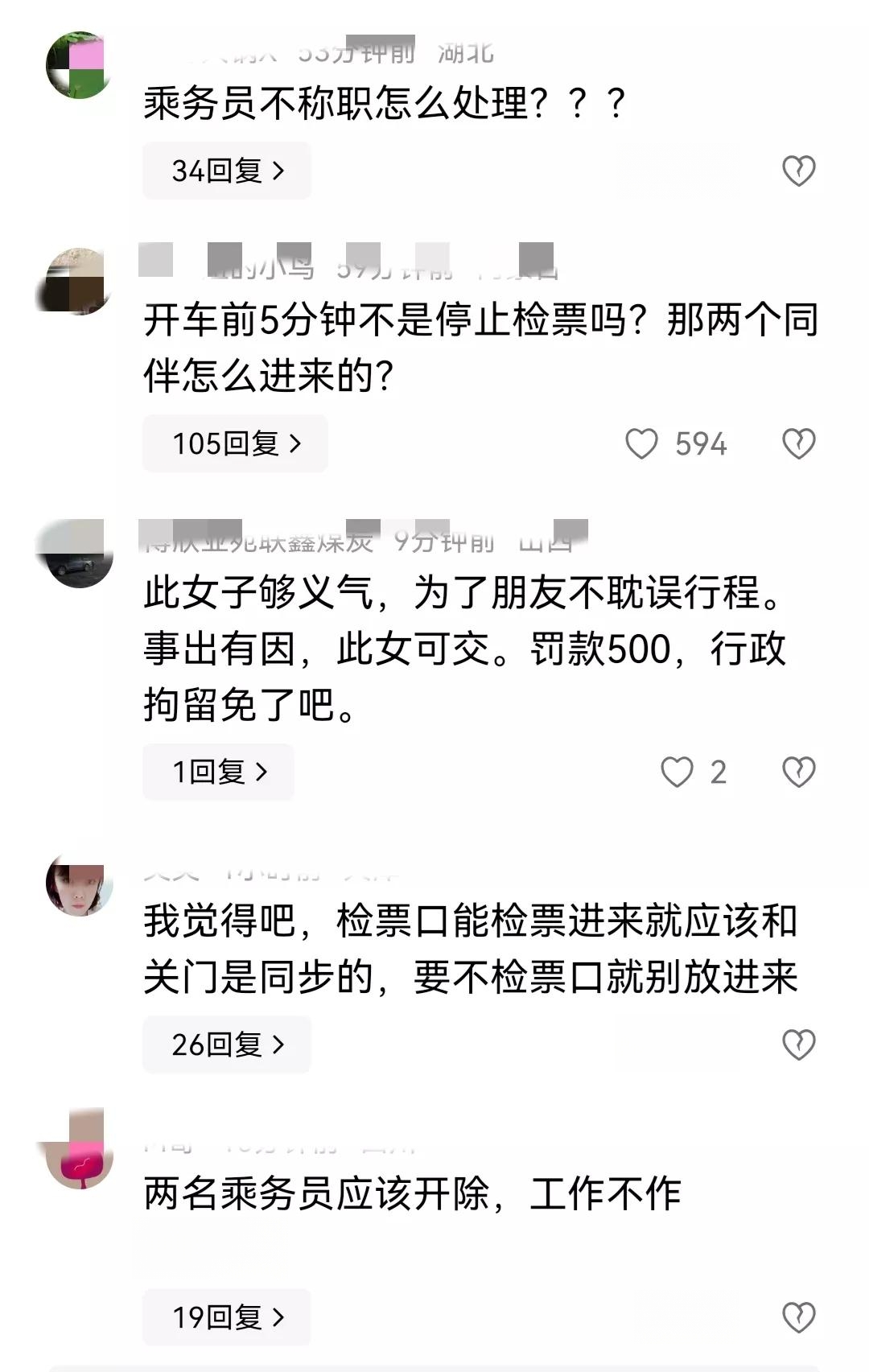Open avatar of 乘务员不称职 commenter
This screenshot has height=1372, width=869.
click(x=78, y=66)
